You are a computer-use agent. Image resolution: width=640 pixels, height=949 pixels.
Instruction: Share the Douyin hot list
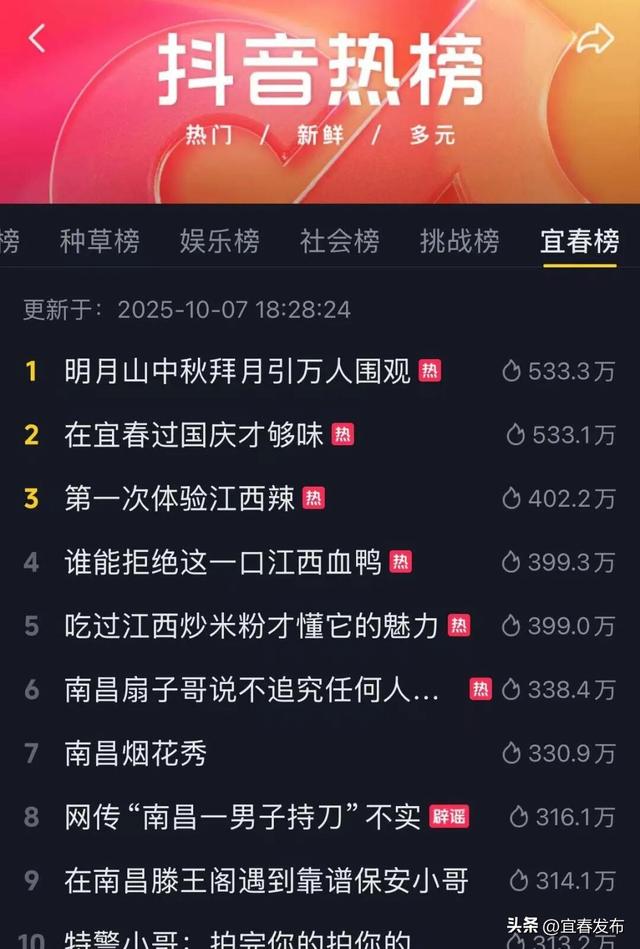[594, 39]
